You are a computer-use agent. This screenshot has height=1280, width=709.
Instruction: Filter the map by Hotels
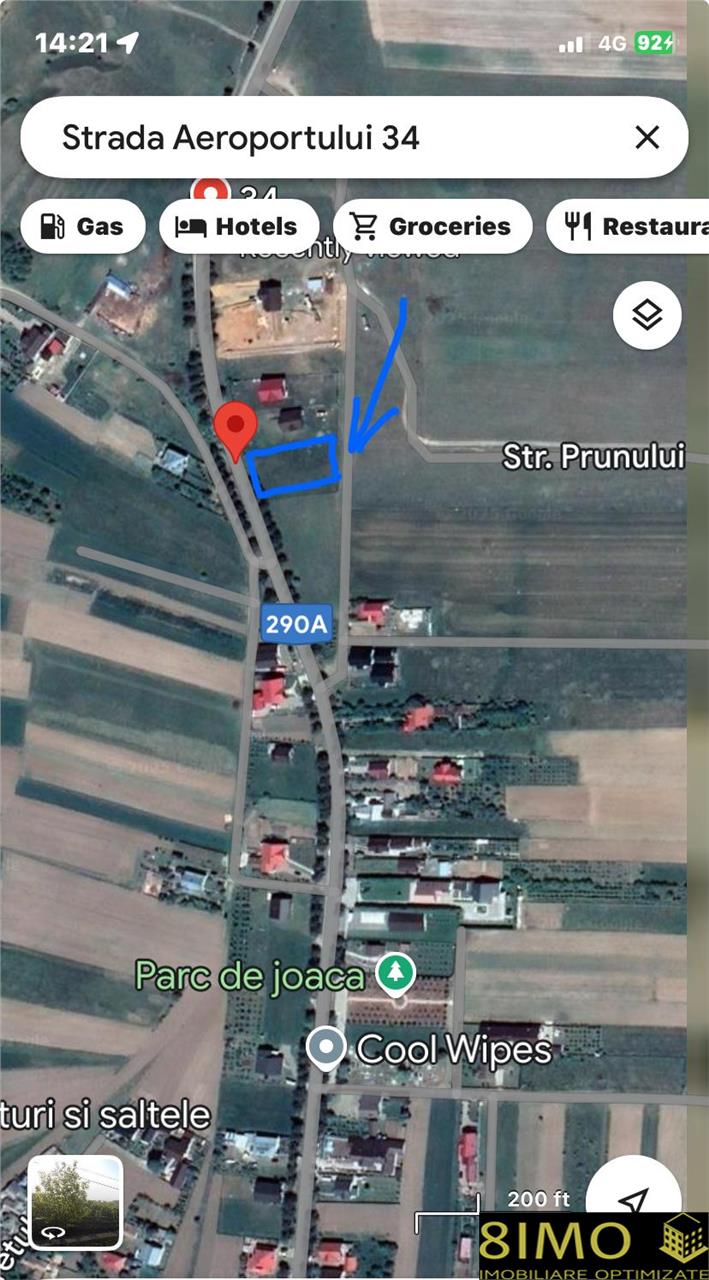pos(239,226)
